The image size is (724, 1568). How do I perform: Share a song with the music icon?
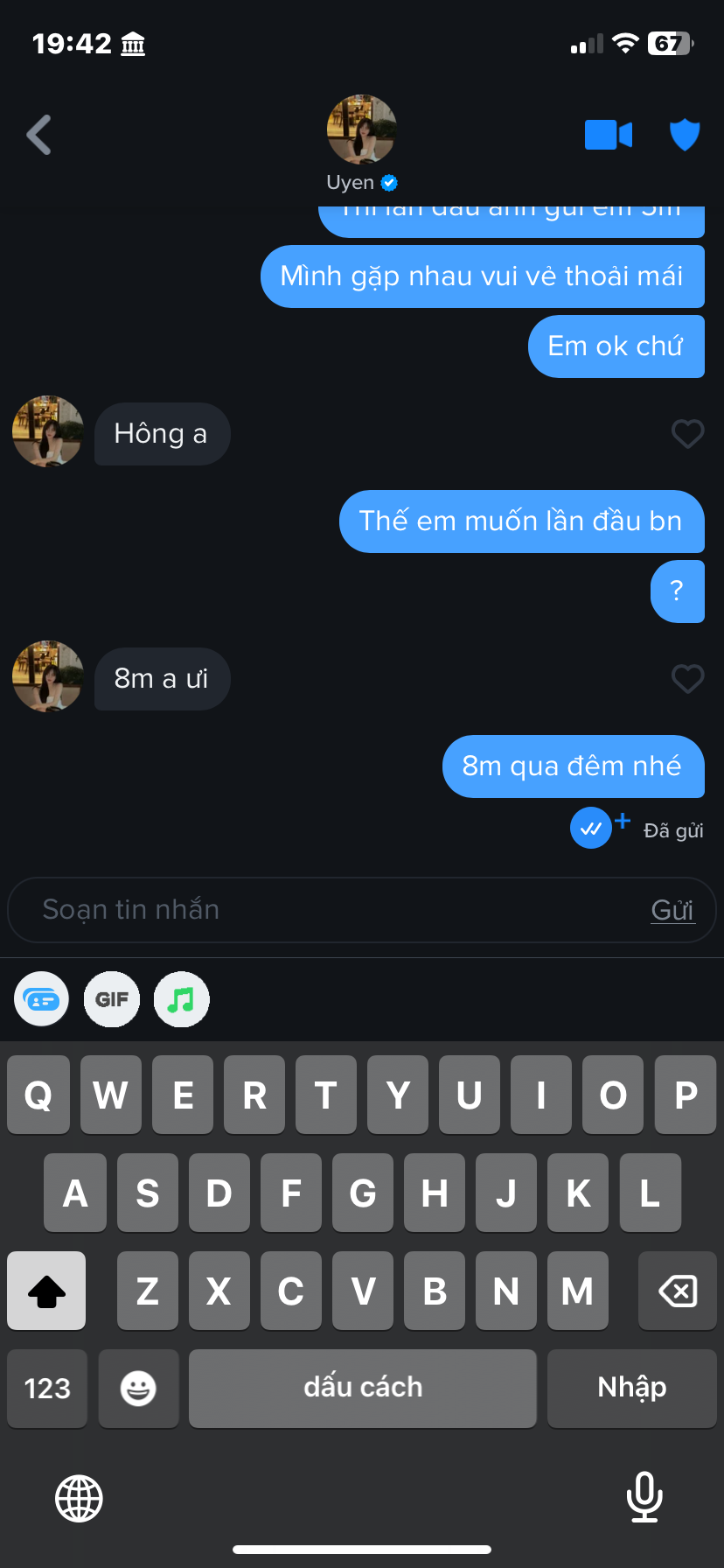pyautogui.click(x=181, y=999)
